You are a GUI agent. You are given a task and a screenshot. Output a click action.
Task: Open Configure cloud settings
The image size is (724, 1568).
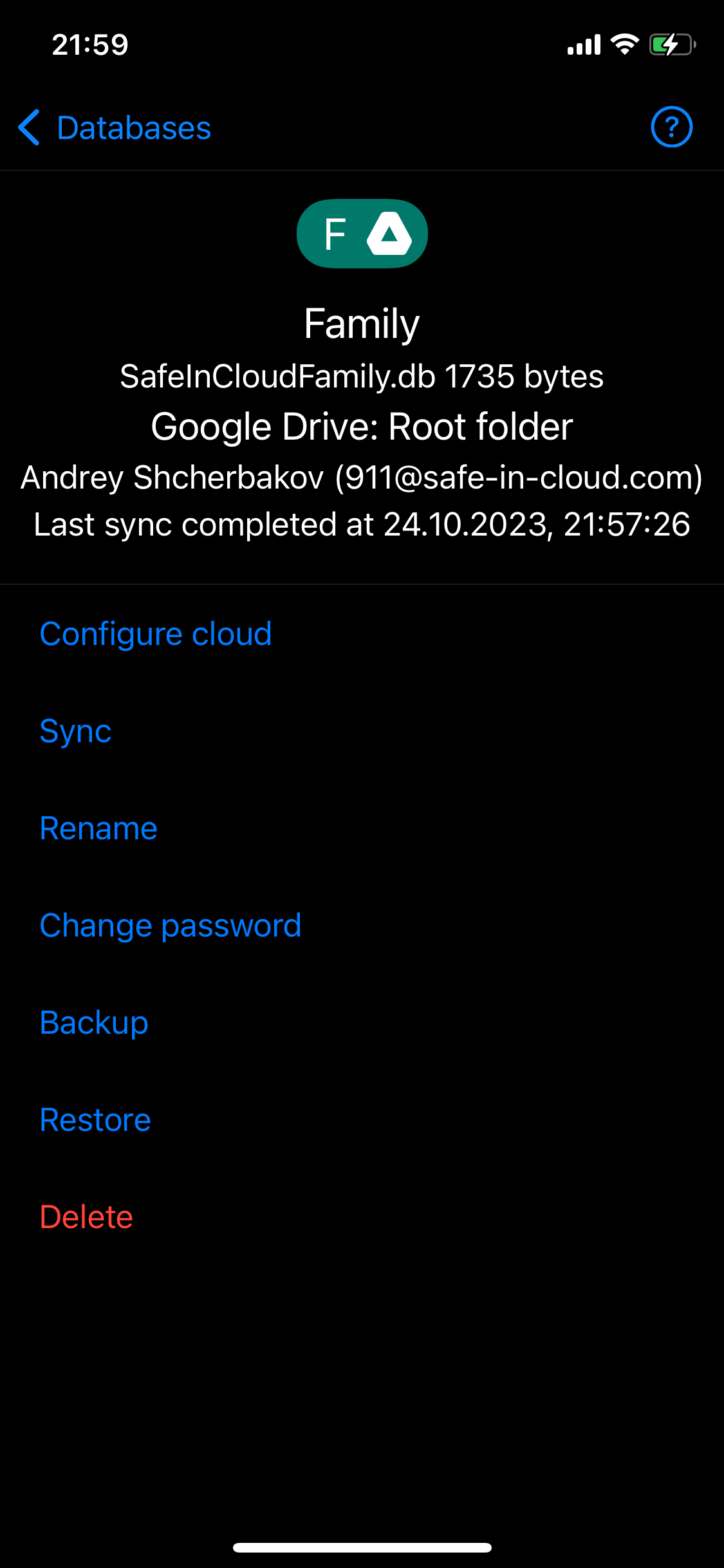coord(156,634)
